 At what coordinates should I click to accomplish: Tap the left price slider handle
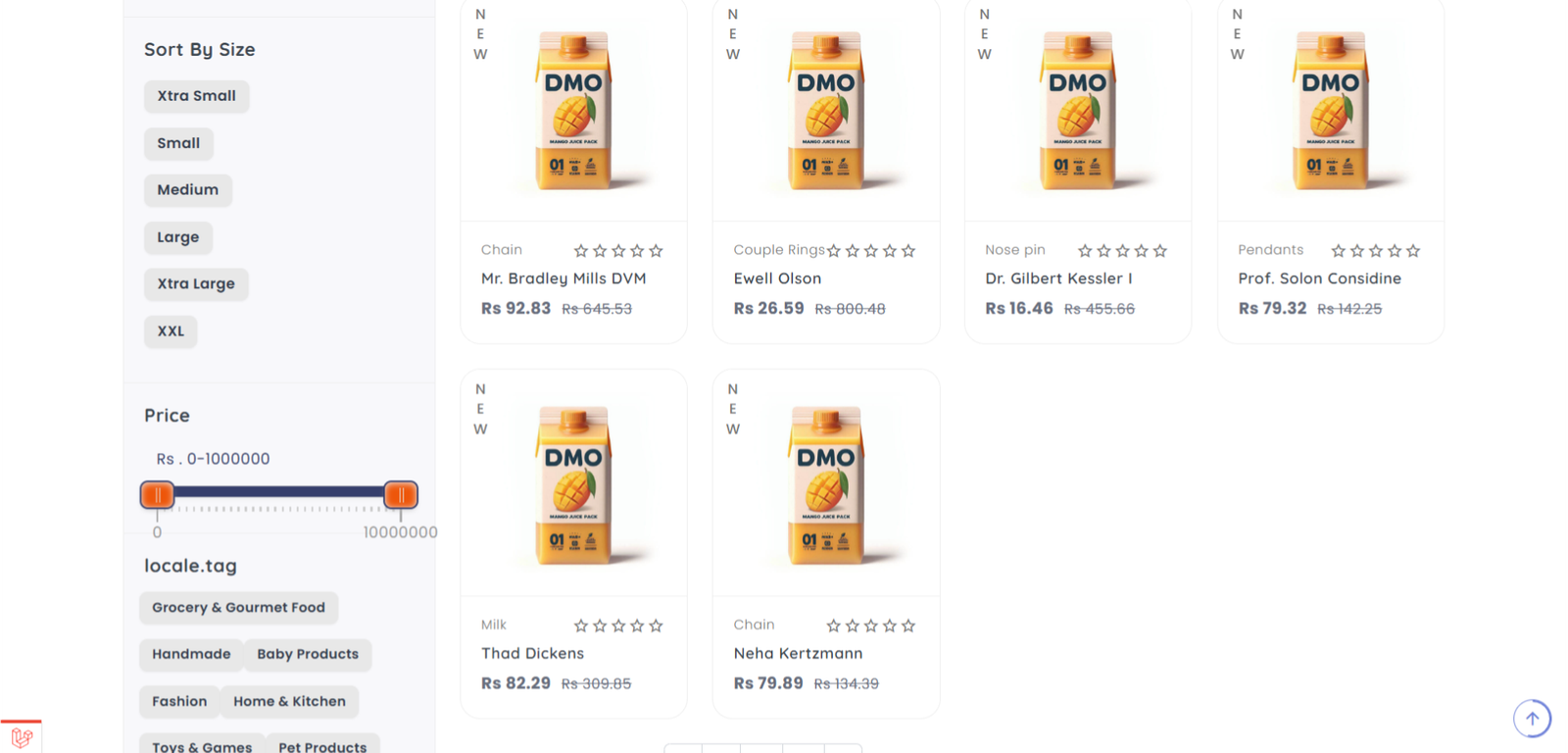pyautogui.click(x=157, y=495)
